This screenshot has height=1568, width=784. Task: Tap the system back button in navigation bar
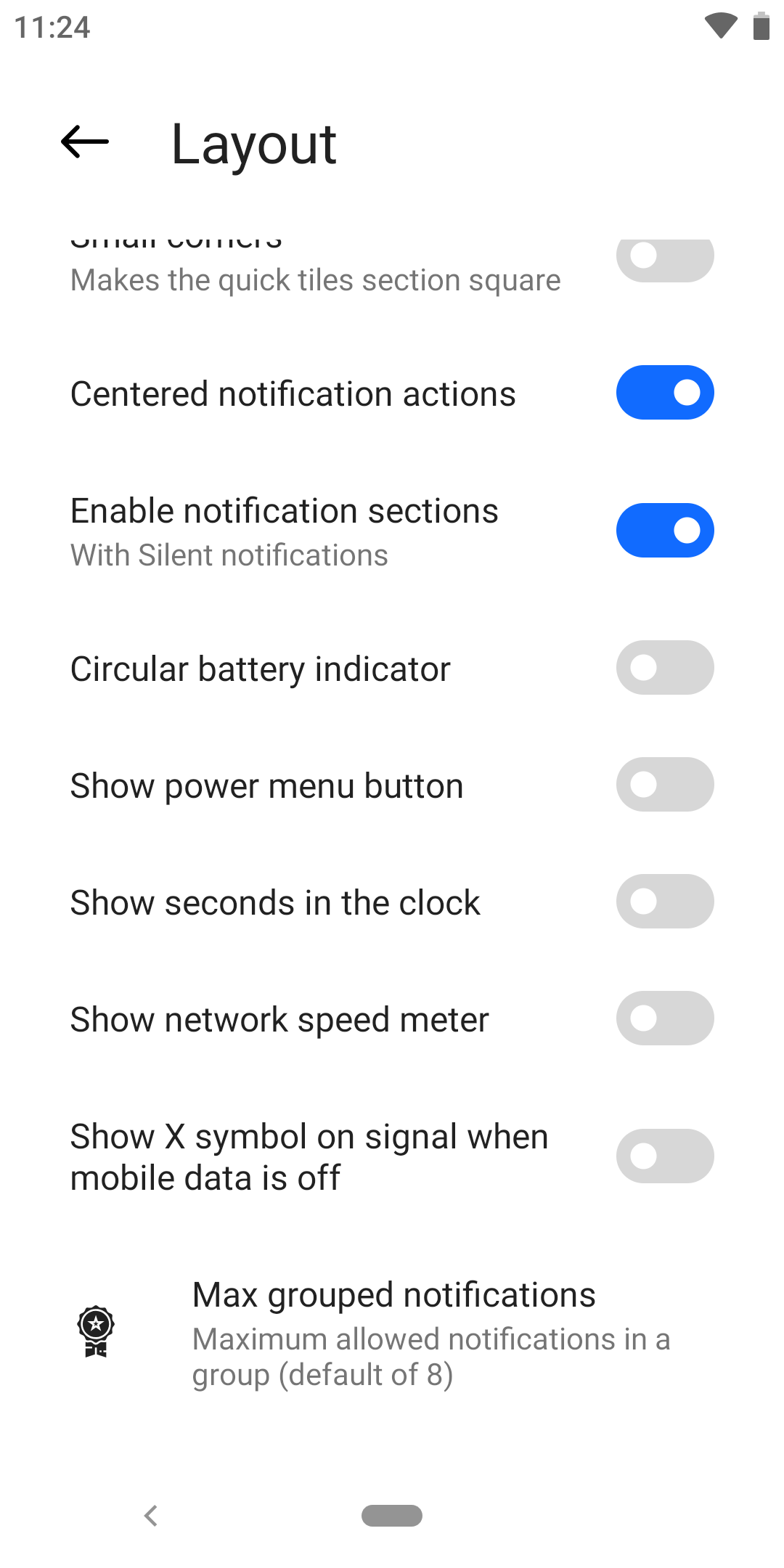pos(151,1516)
